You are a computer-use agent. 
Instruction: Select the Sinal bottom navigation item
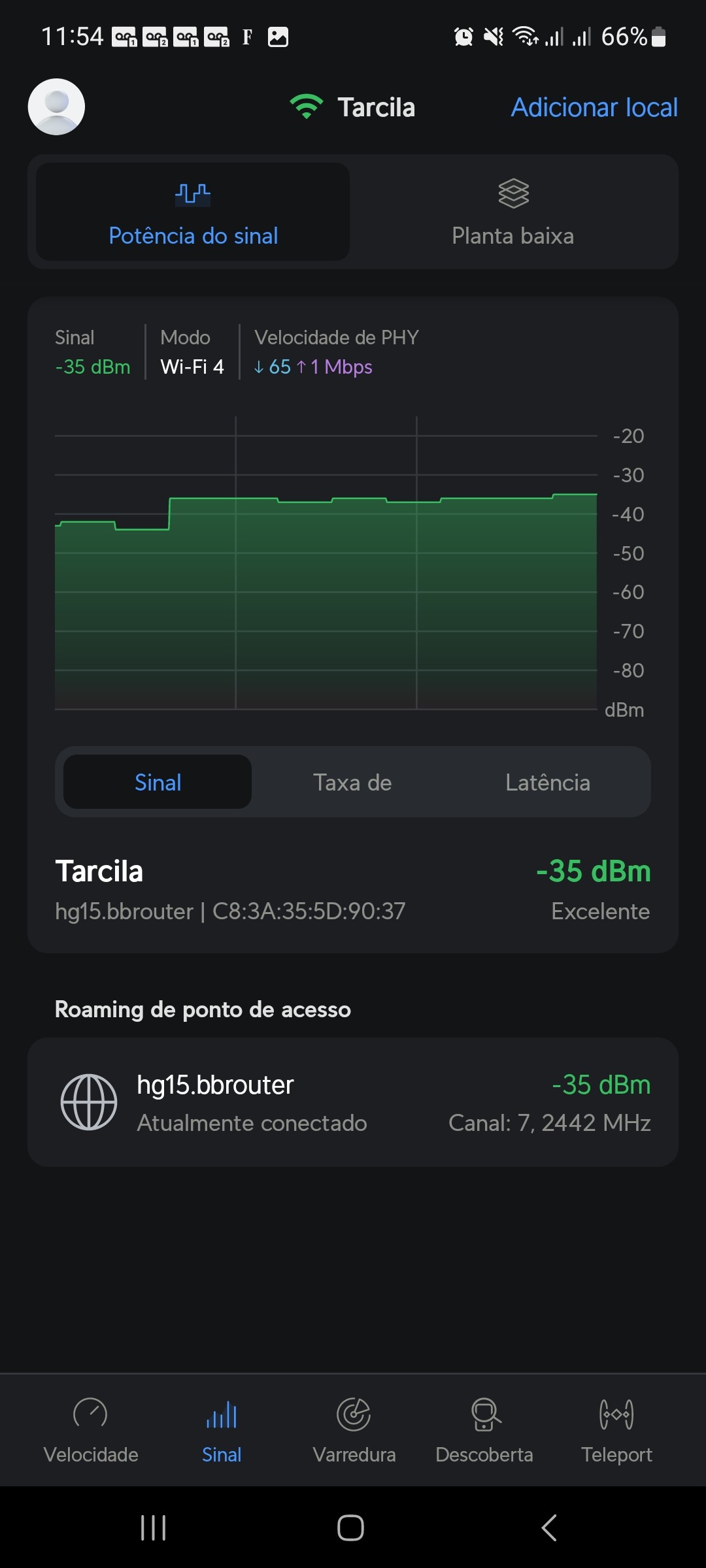(x=222, y=1429)
